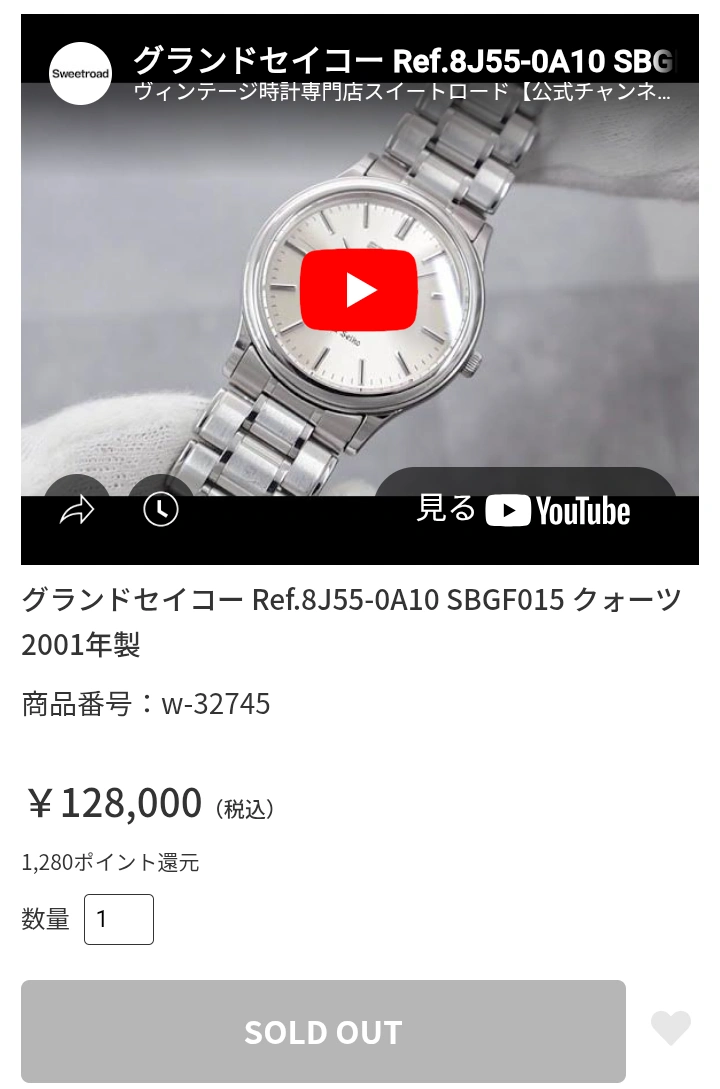Open the Sweetroad channel avatar
This screenshot has width=720, height=1089.
point(80,73)
